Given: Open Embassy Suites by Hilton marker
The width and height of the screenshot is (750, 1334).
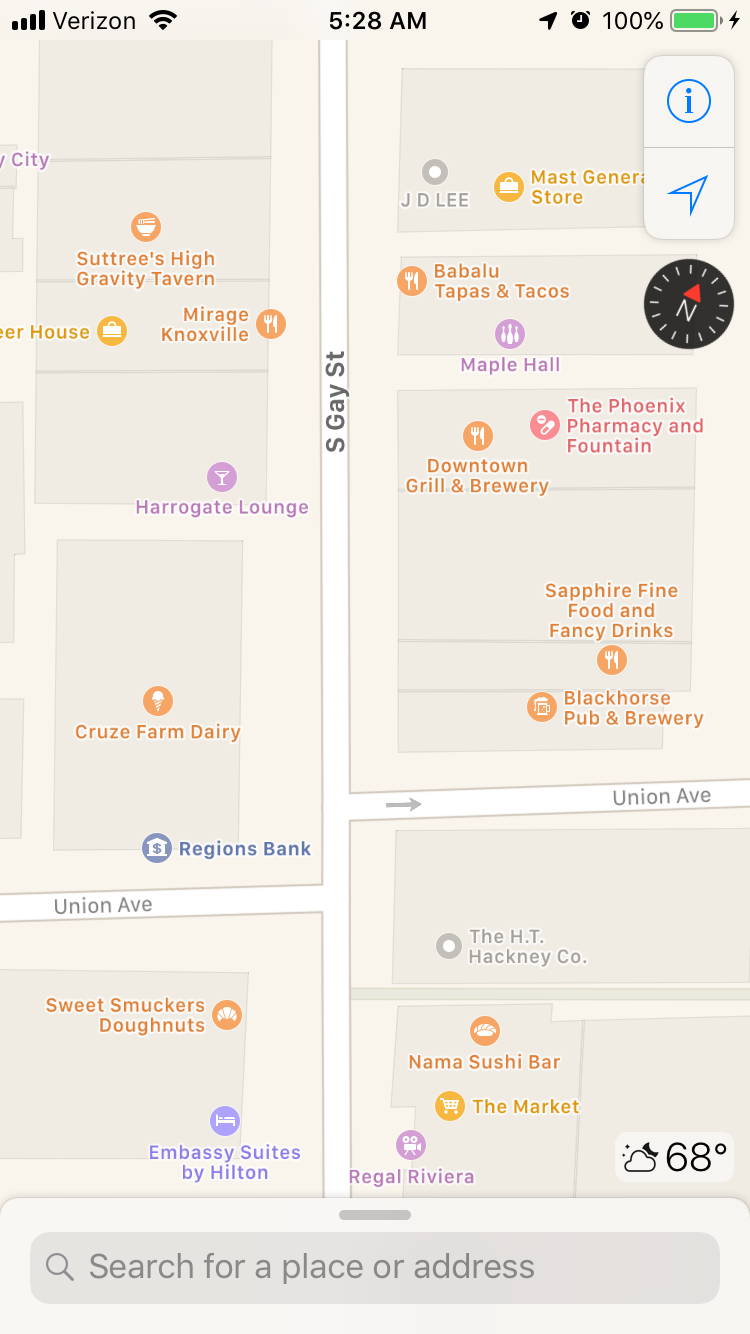Looking at the screenshot, I should pos(225,1120).
